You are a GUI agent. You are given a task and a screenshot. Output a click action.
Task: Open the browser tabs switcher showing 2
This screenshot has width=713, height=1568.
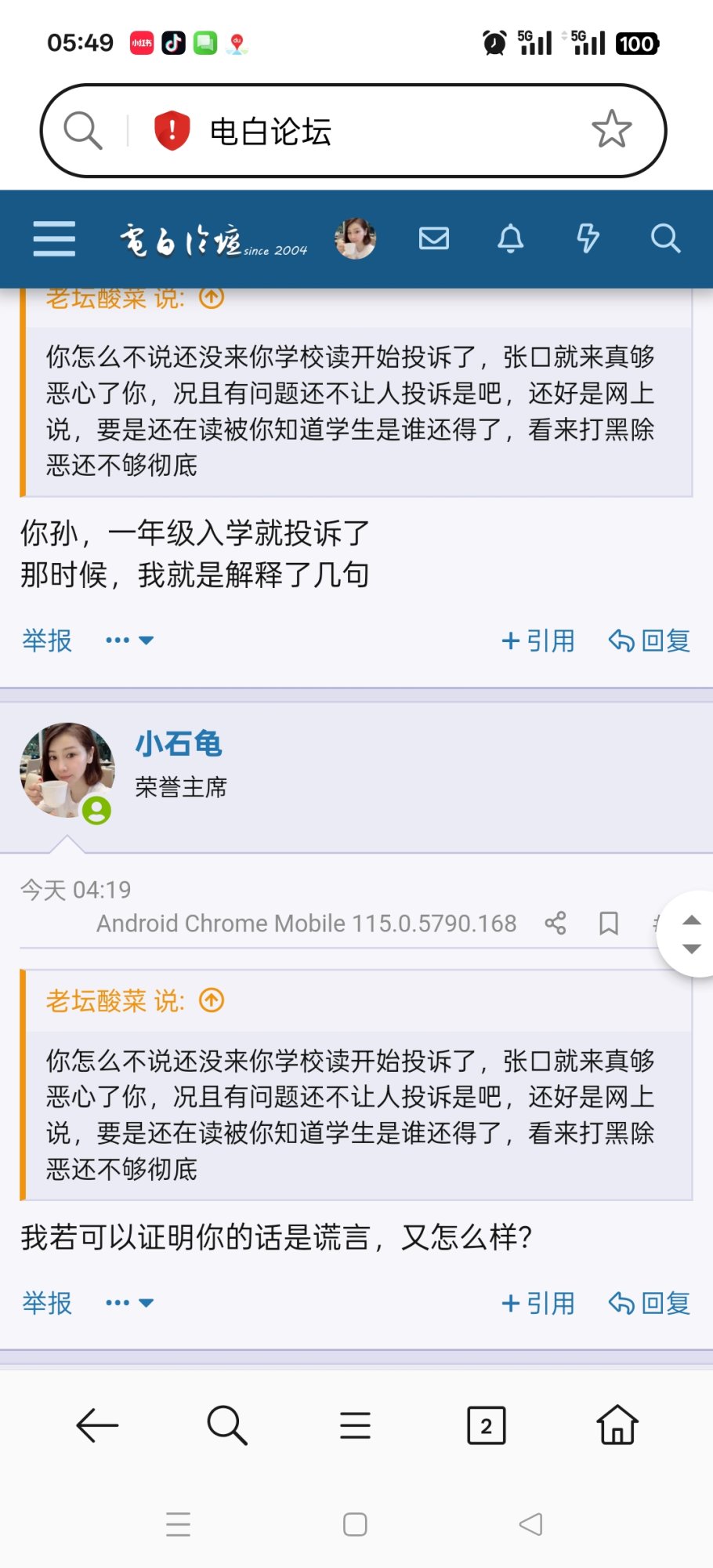coord(486,1425)
